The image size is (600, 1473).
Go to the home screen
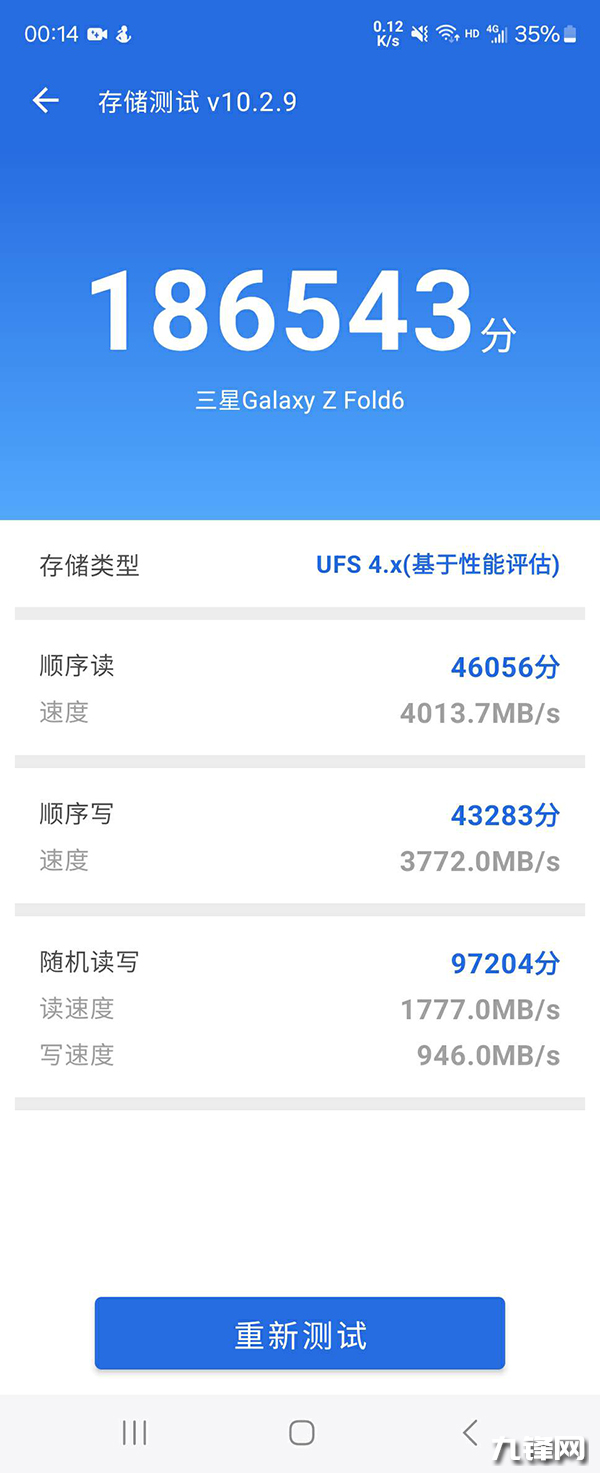click(x=301, y=1432)
